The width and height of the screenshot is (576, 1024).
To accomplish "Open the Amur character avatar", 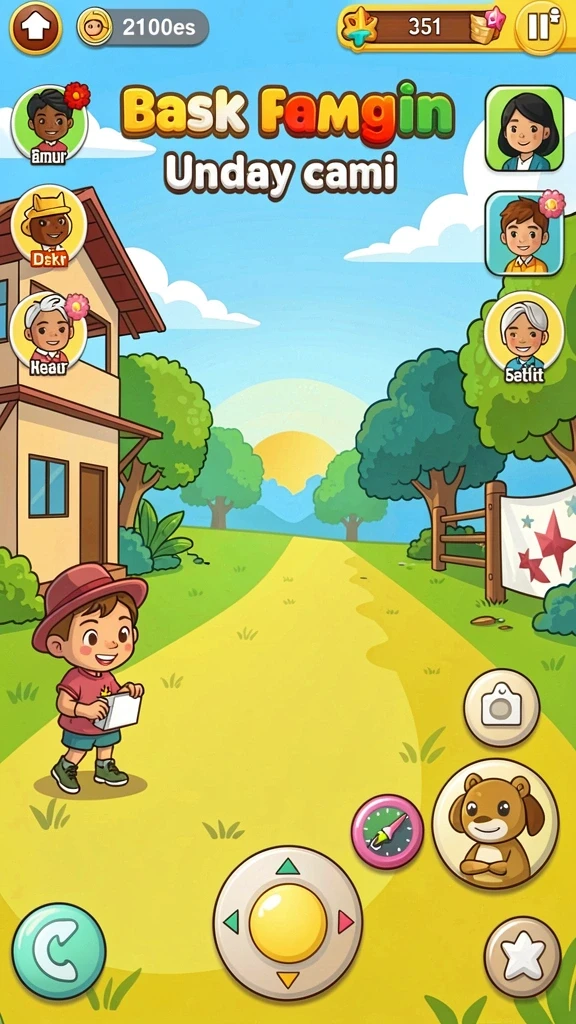I will (50, 124).
